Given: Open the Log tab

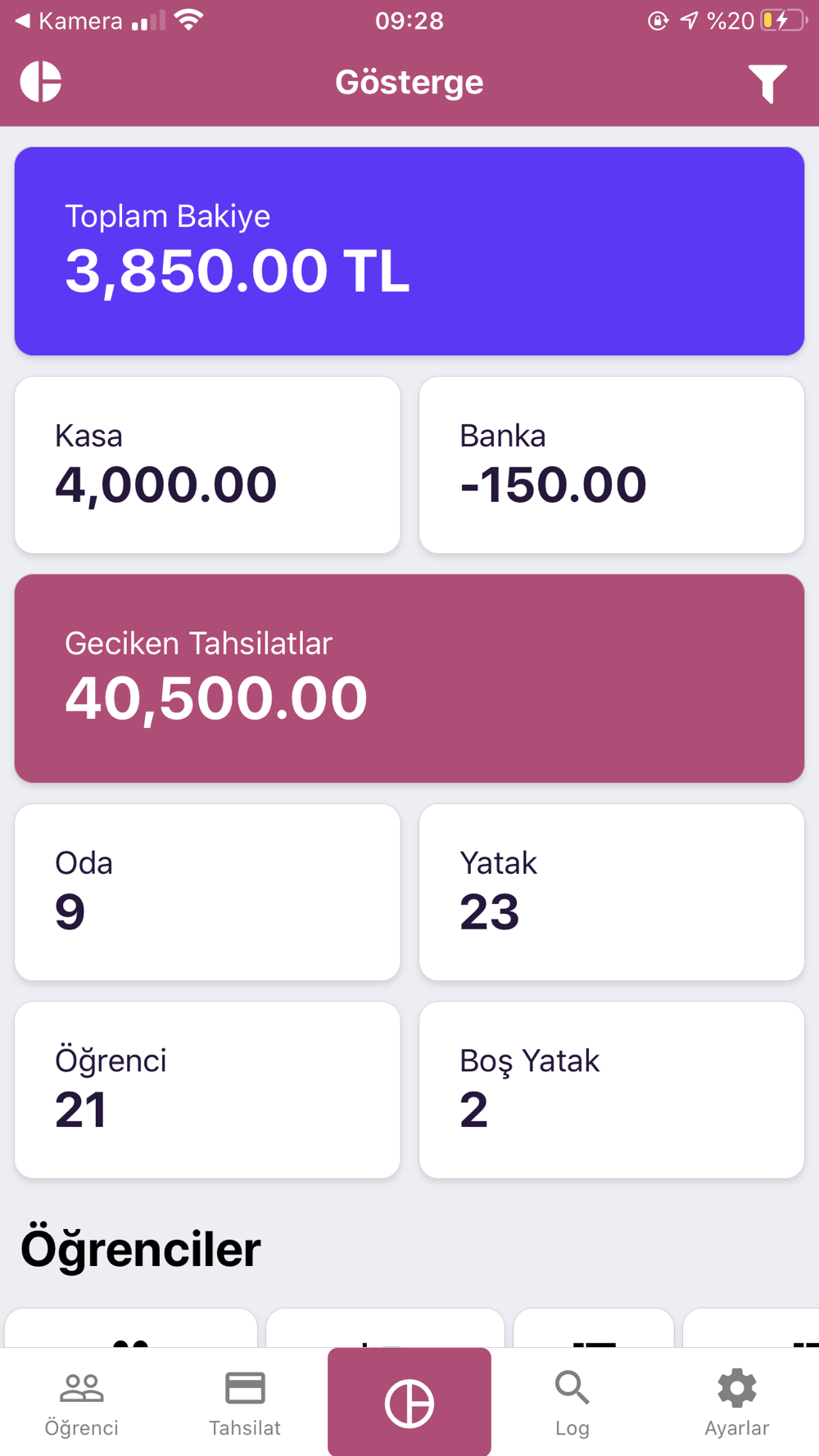Looking at the screenshot, I should point(572,1404).
